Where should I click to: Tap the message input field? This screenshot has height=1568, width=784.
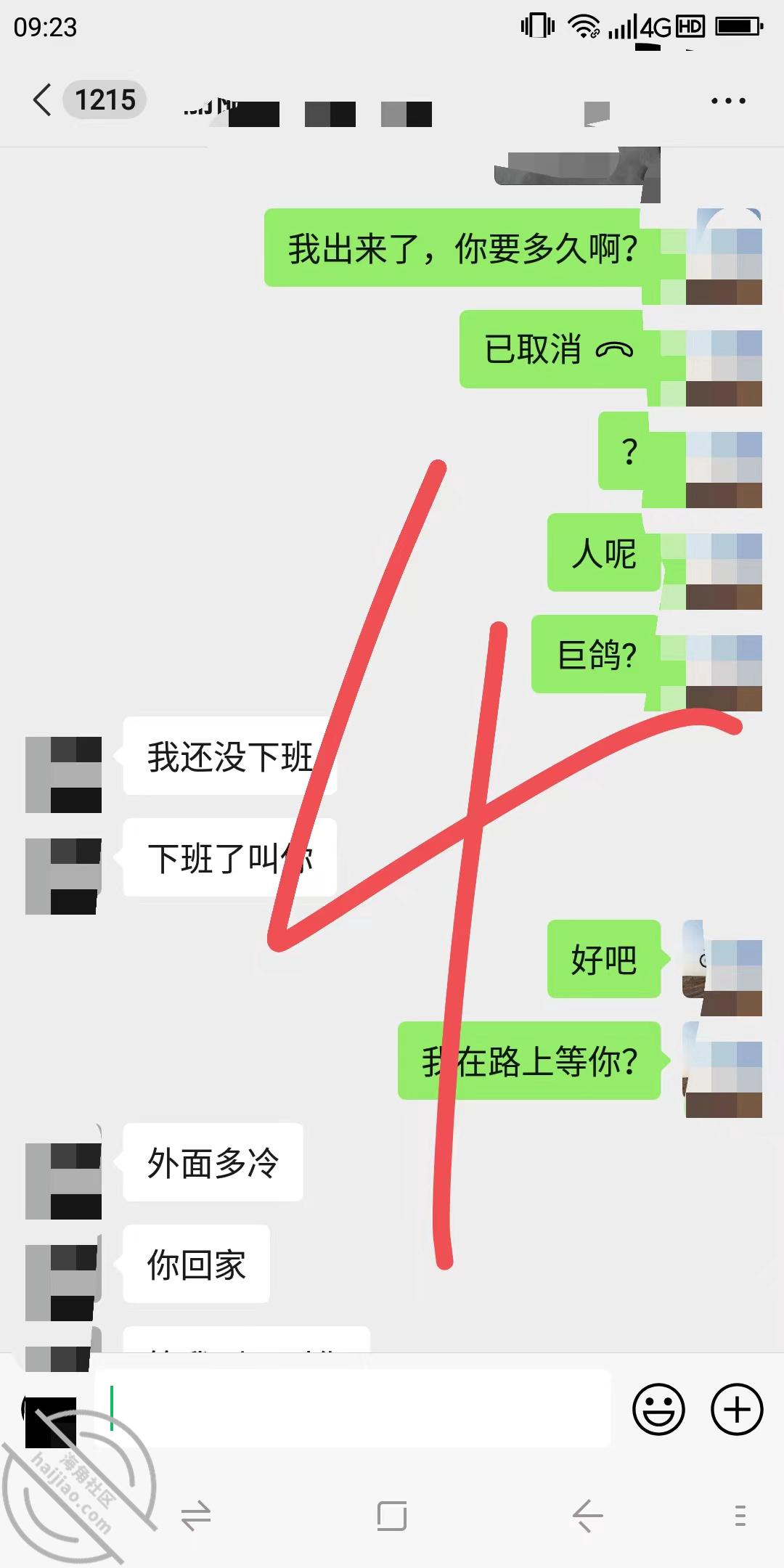[x=353, y=1408]
